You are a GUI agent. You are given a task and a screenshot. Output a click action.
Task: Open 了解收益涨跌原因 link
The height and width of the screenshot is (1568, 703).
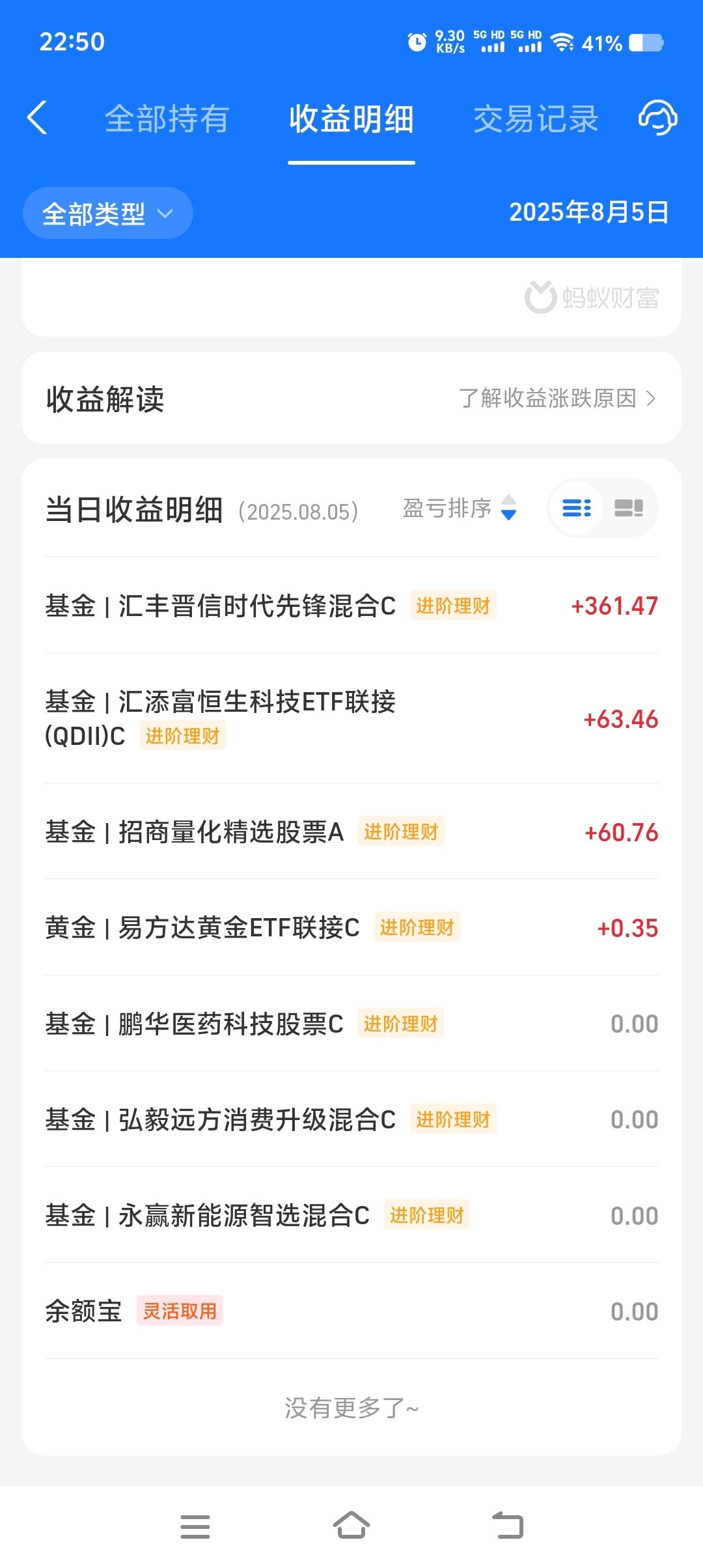557,398
